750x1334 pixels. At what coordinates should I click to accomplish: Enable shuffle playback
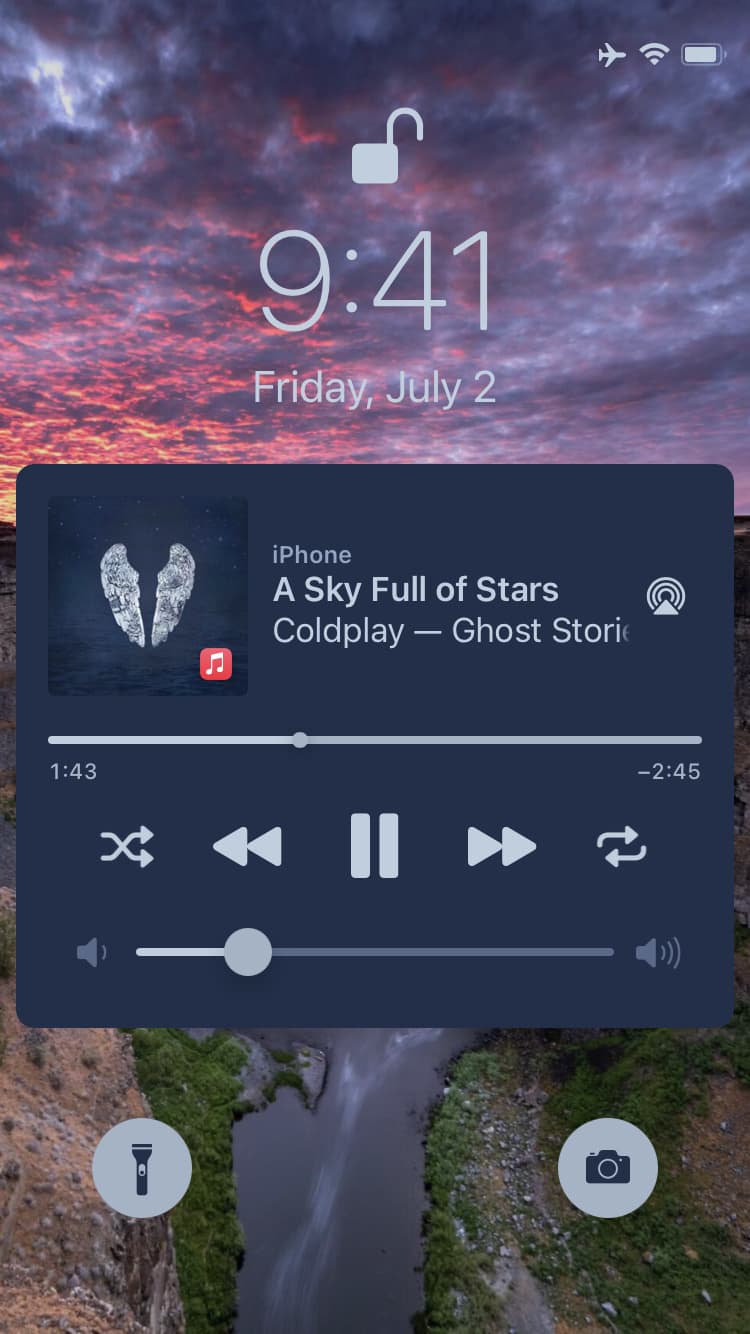[127, 847]
